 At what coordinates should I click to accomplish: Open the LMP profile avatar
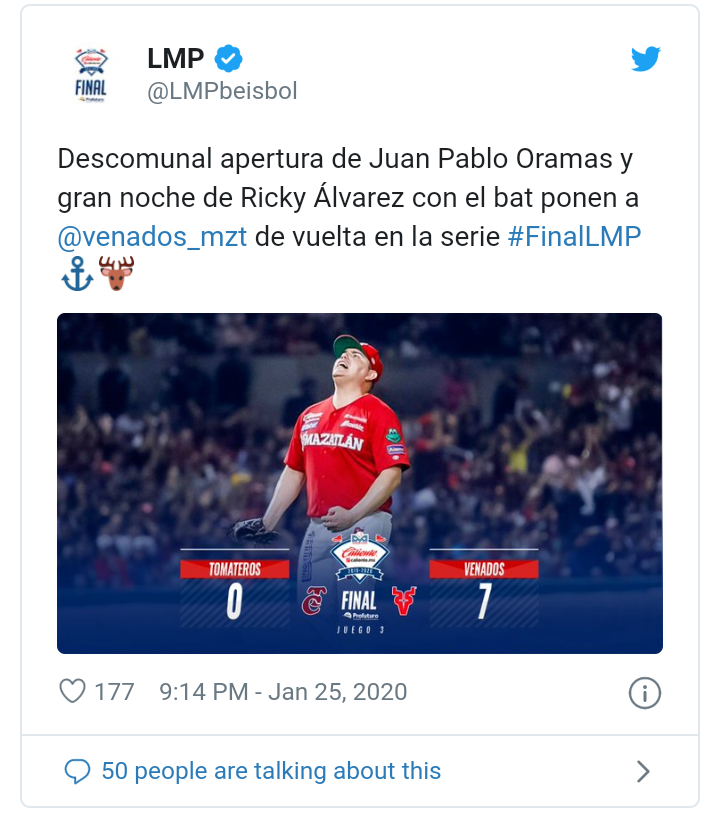[x=92, y=74]
